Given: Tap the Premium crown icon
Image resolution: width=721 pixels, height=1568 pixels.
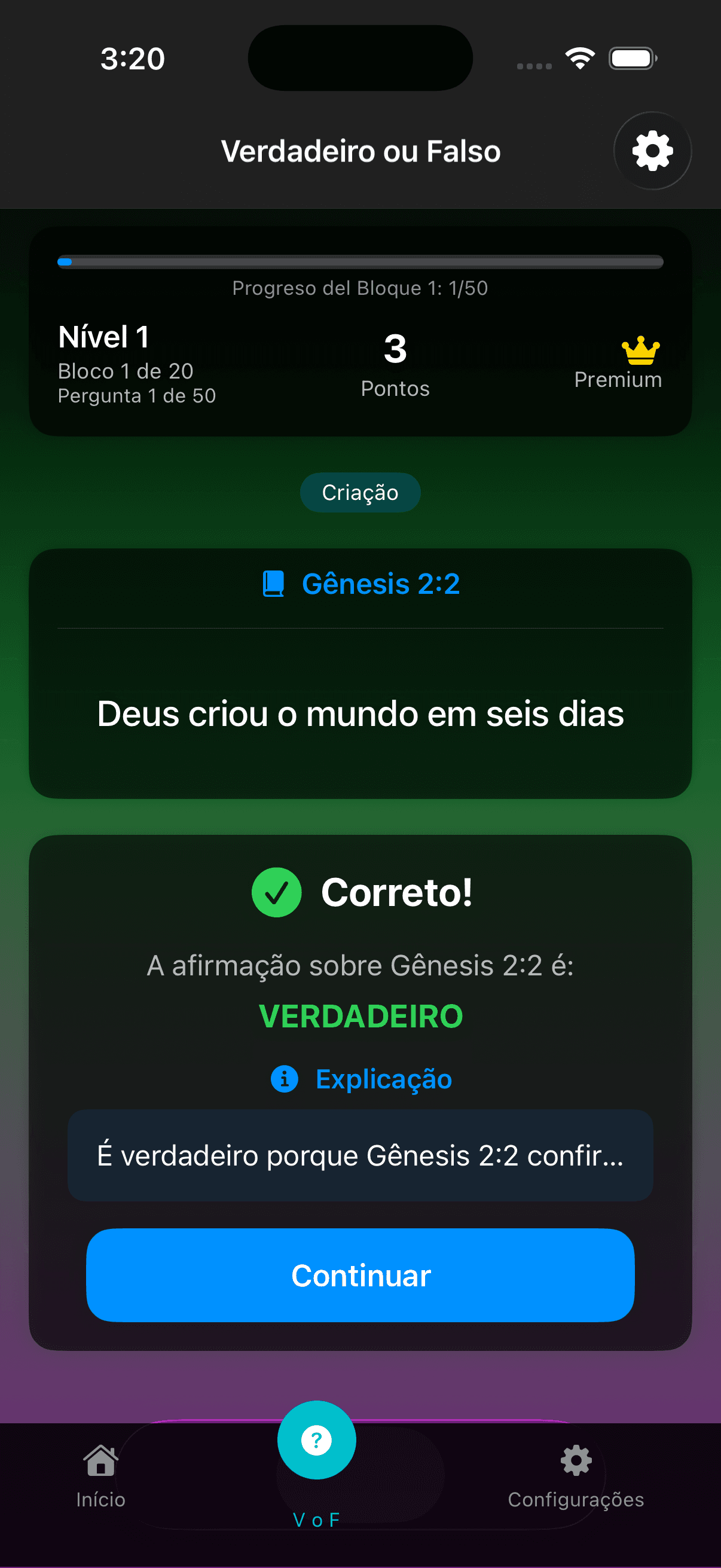Looking at the screenshot, I should tap(641, 350).
